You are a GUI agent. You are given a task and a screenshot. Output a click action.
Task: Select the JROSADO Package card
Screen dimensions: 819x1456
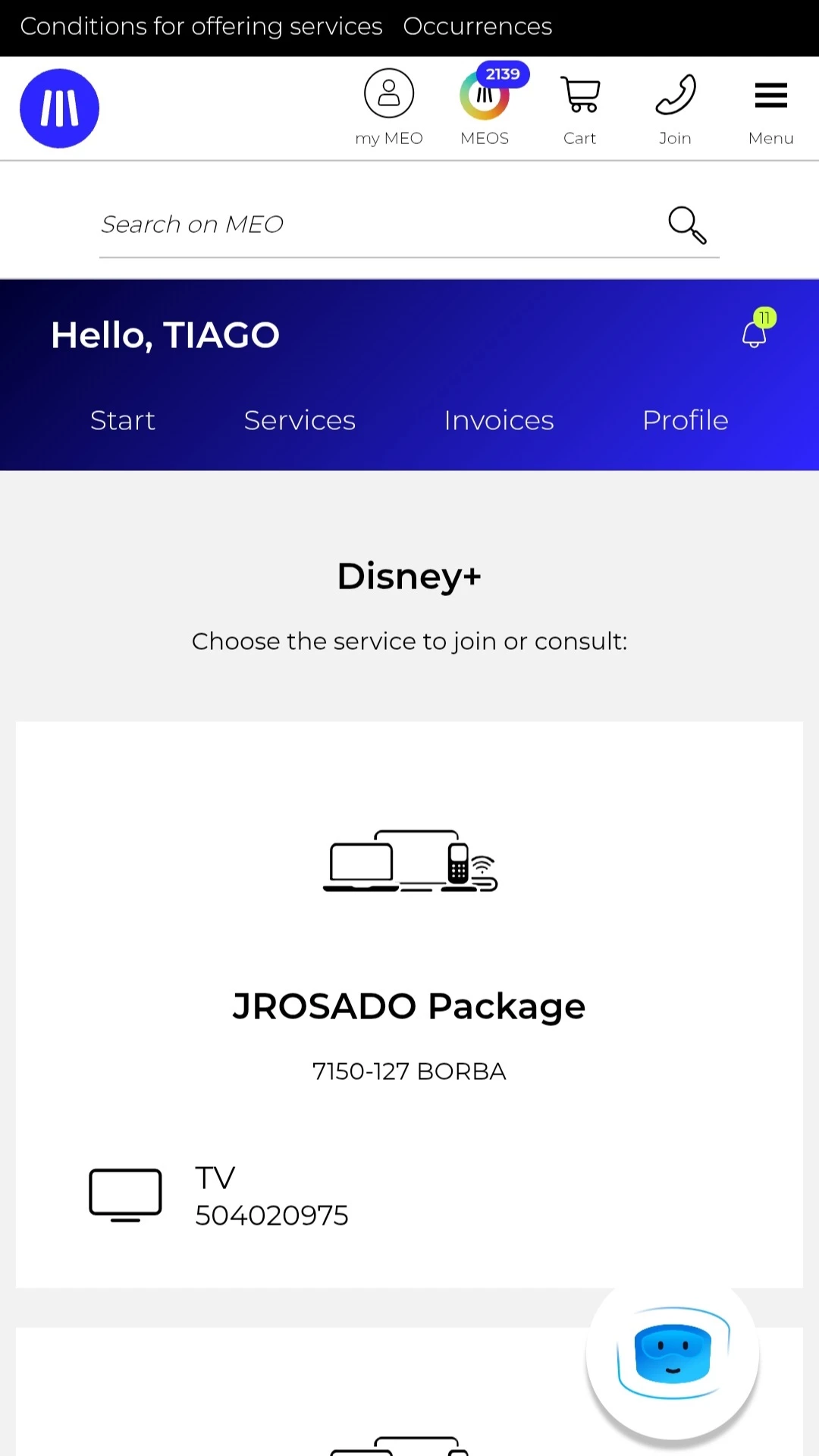(409, 1004)
